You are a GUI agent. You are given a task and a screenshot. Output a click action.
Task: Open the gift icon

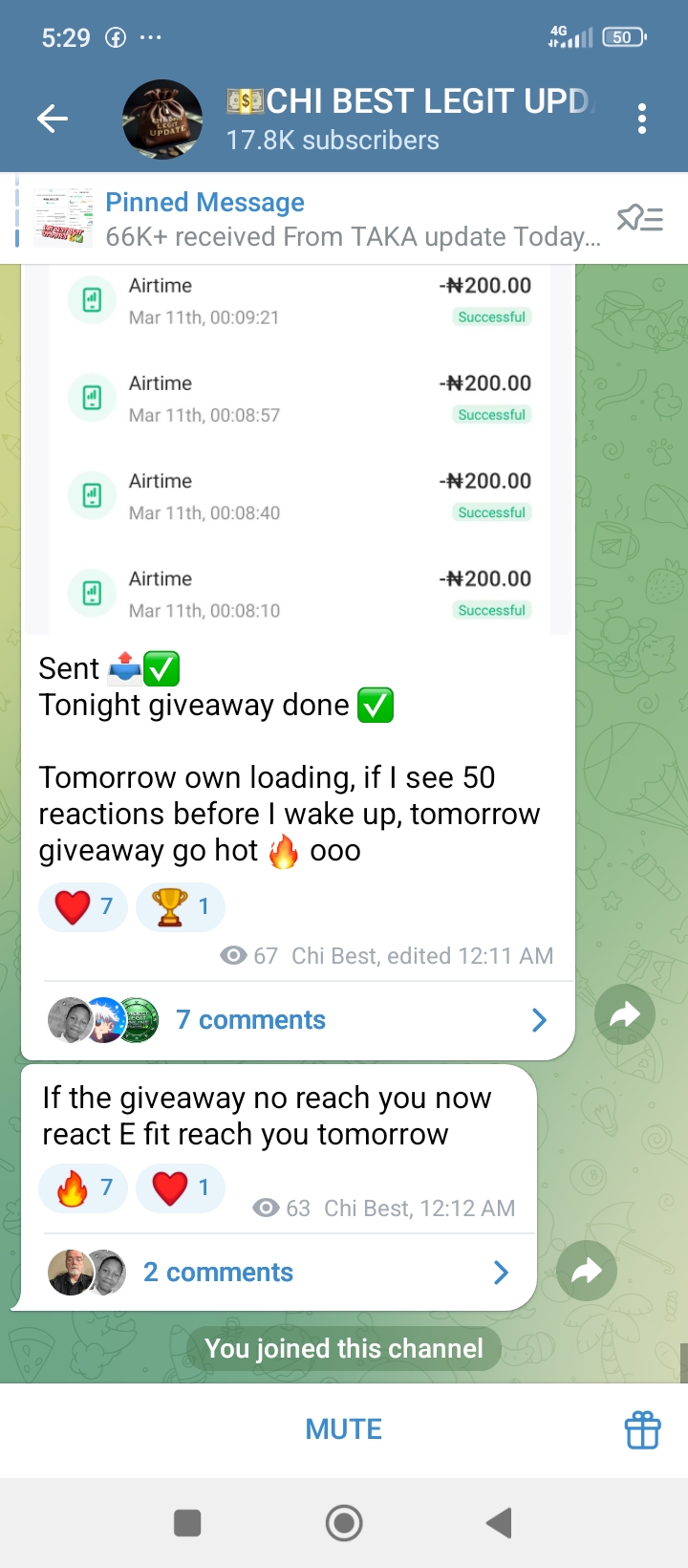coord(642,1430)
